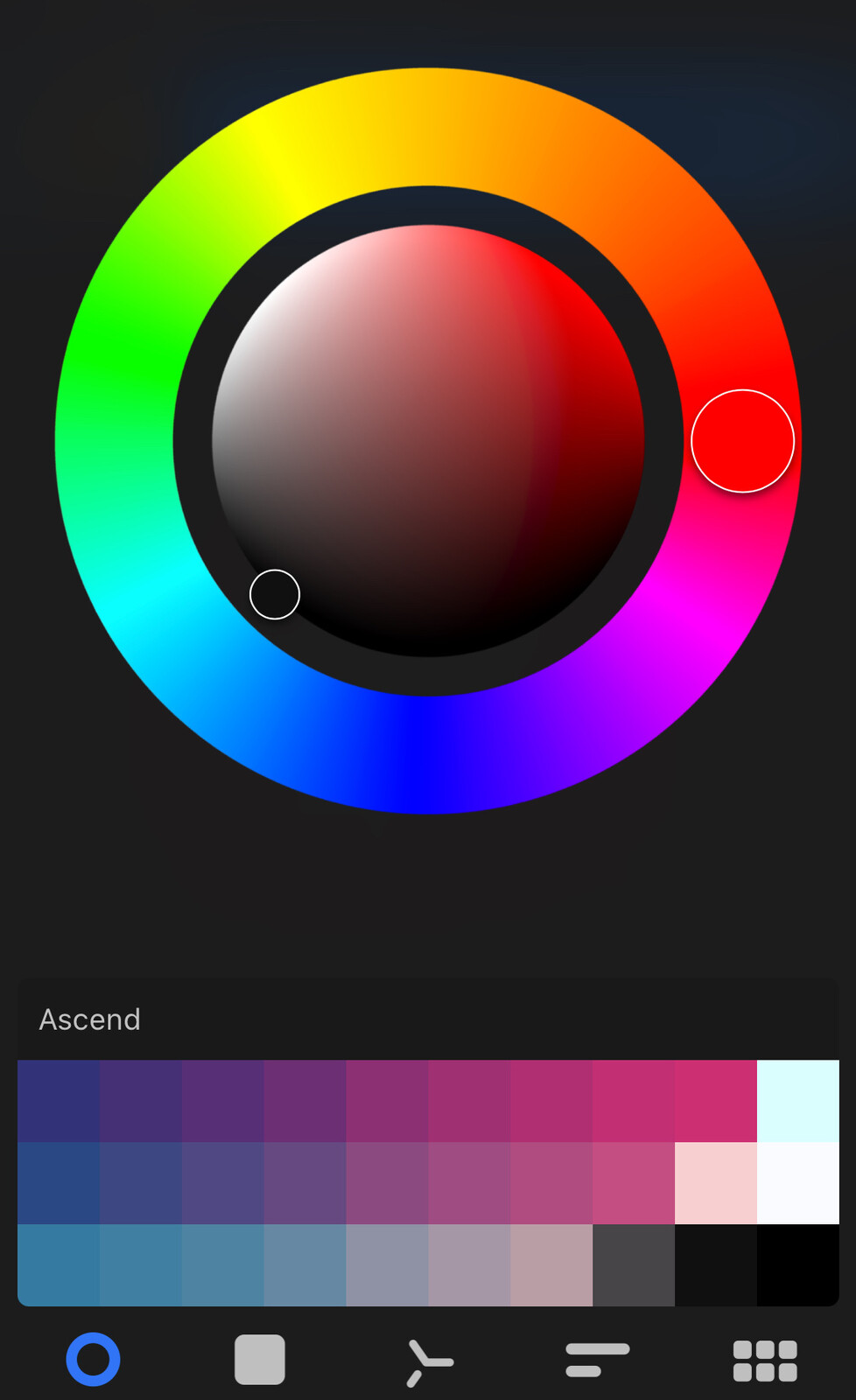Pick the near-white swatch in the palette
The height and width of the screenshot is (1400, 856).
point(798,1183)
